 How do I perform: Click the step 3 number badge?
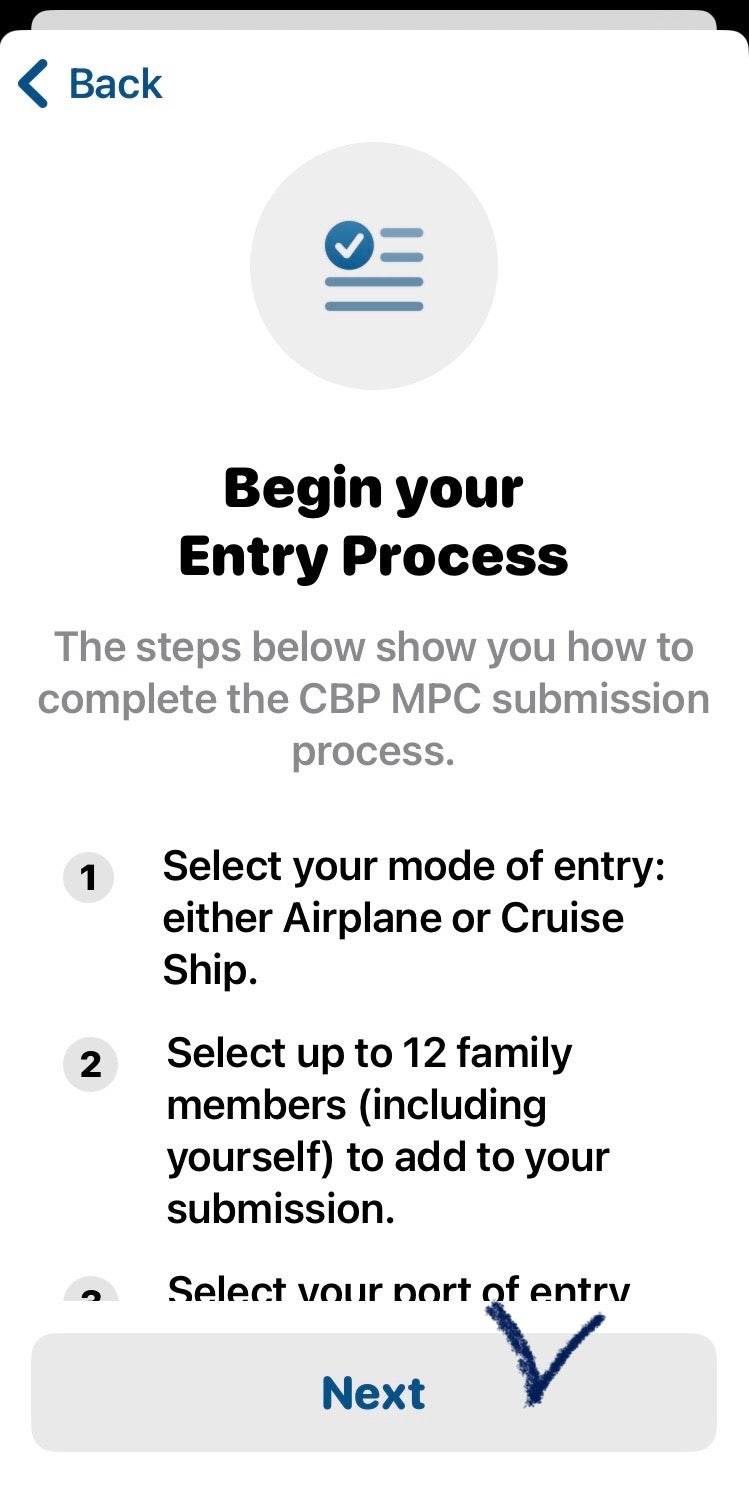point(89,1295)
